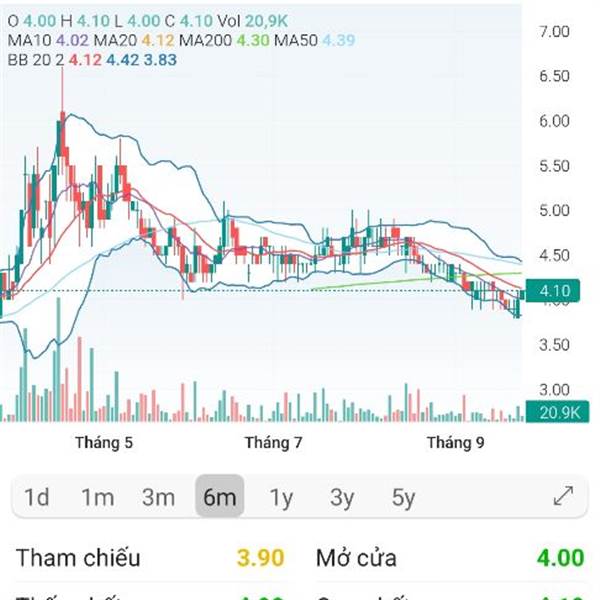This screenshot has height=600, width=600.
Task: Tap the selected 6m range
Action: click(220, 496)
